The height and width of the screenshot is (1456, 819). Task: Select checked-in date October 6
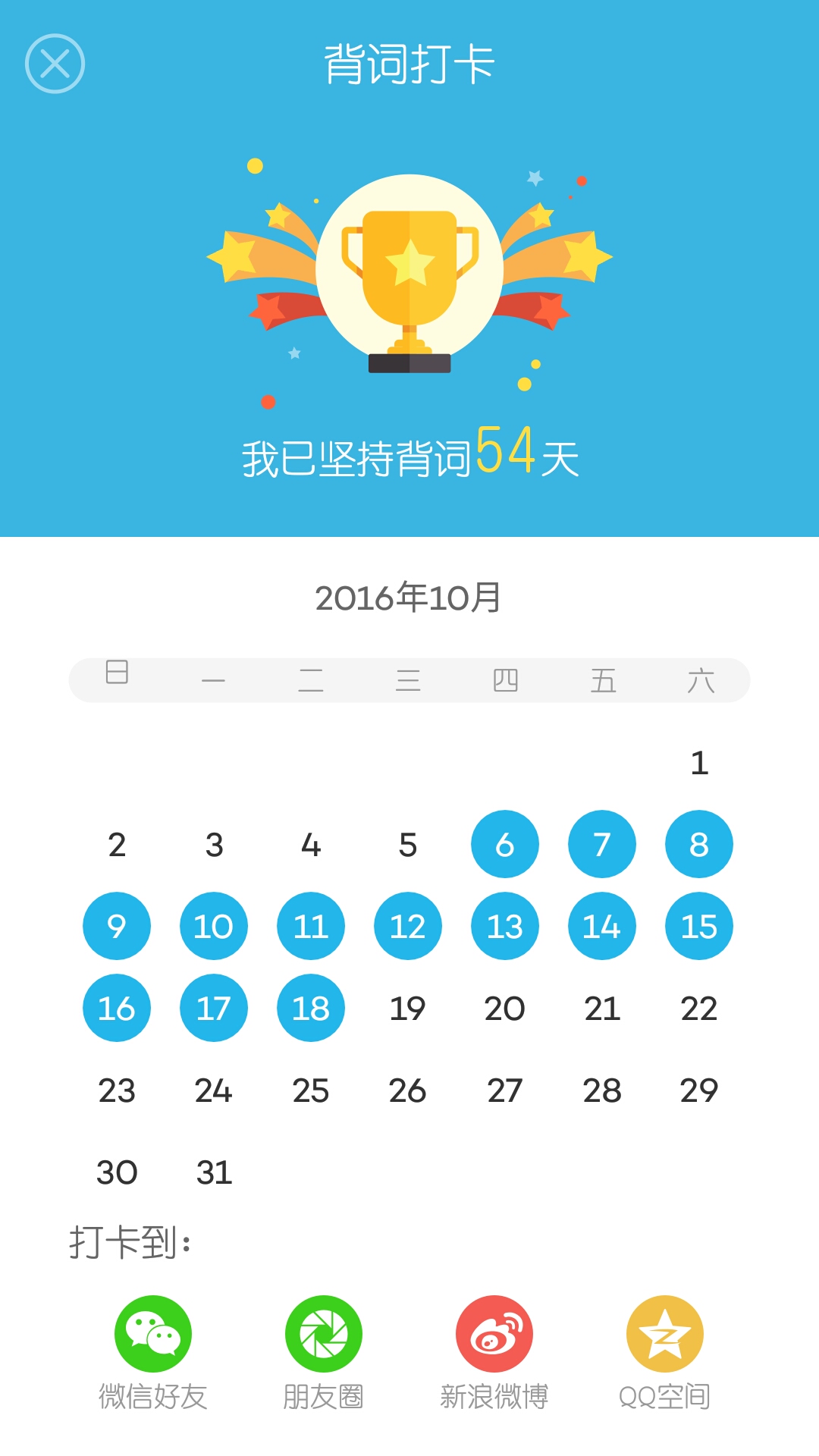(x=504, y=843)
